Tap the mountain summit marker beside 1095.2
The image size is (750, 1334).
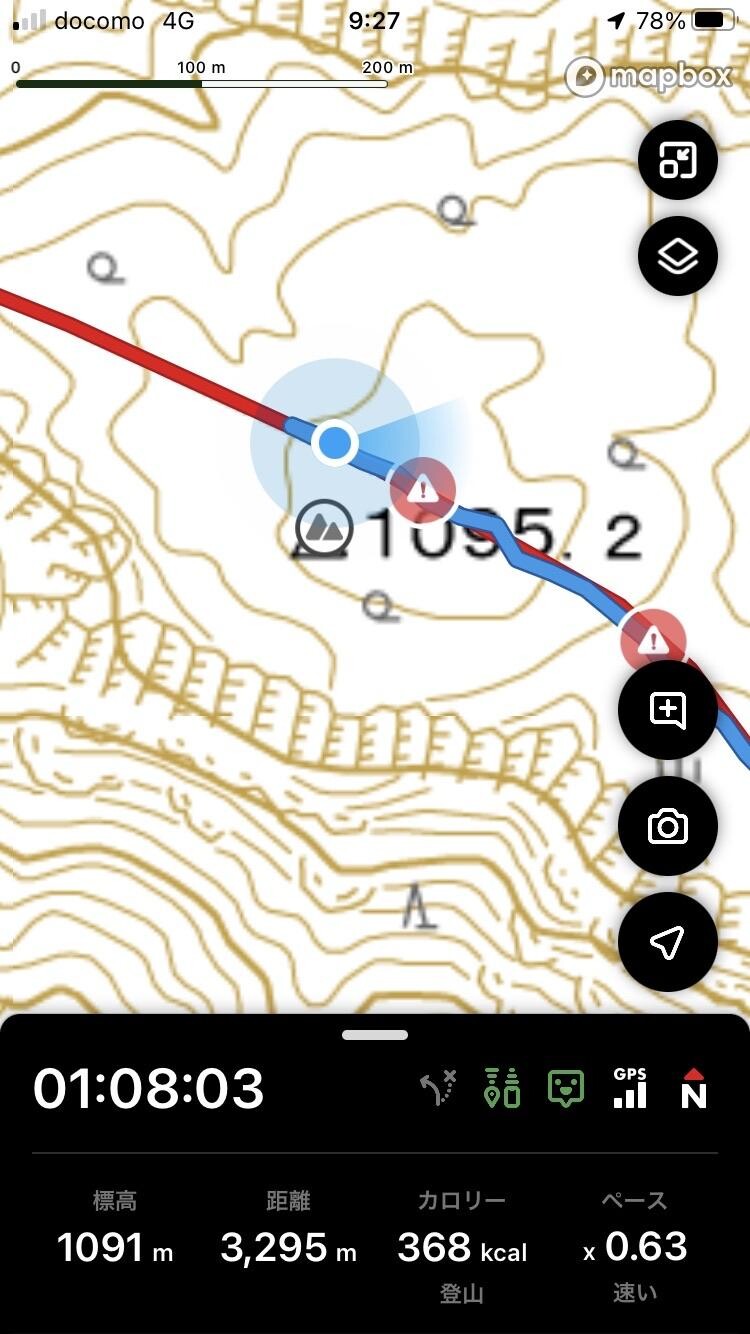325,525
